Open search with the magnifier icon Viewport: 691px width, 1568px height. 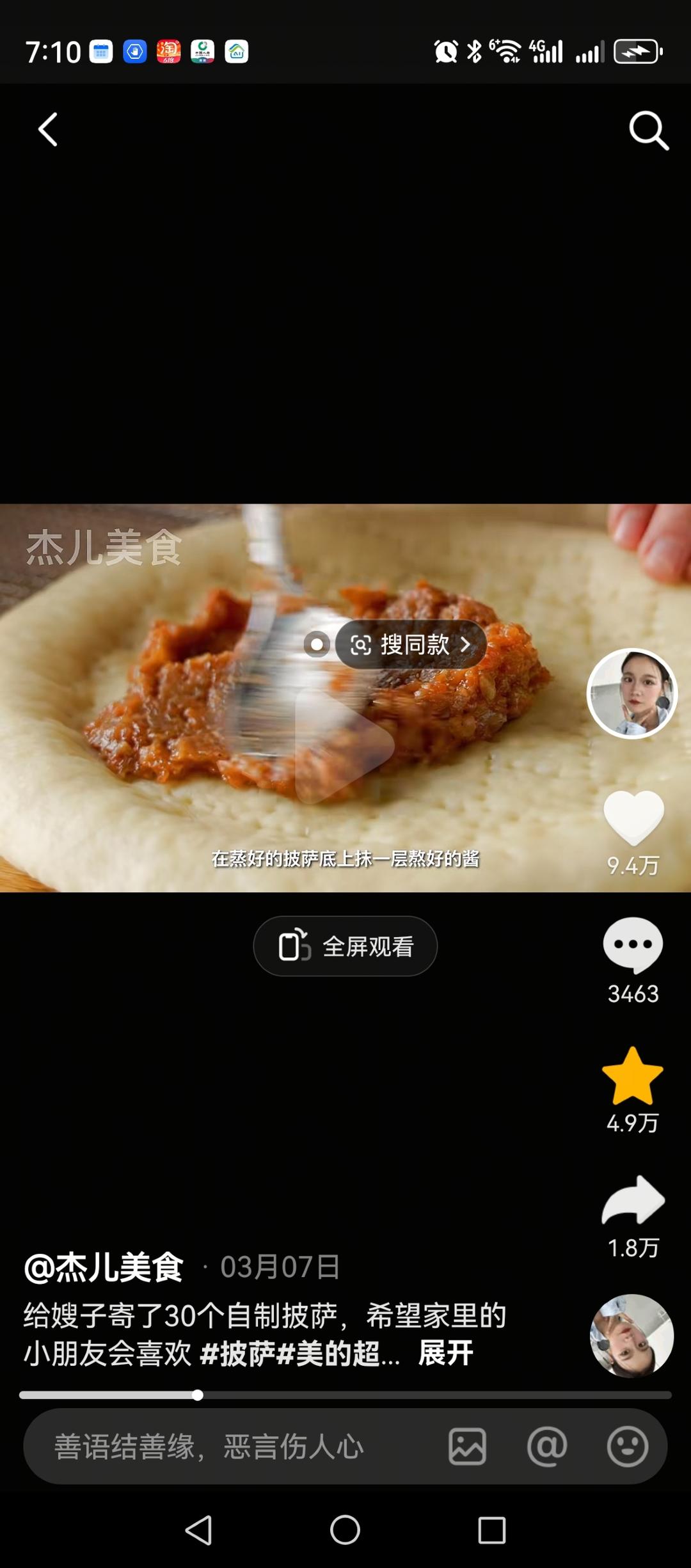[x=648, y=131]
